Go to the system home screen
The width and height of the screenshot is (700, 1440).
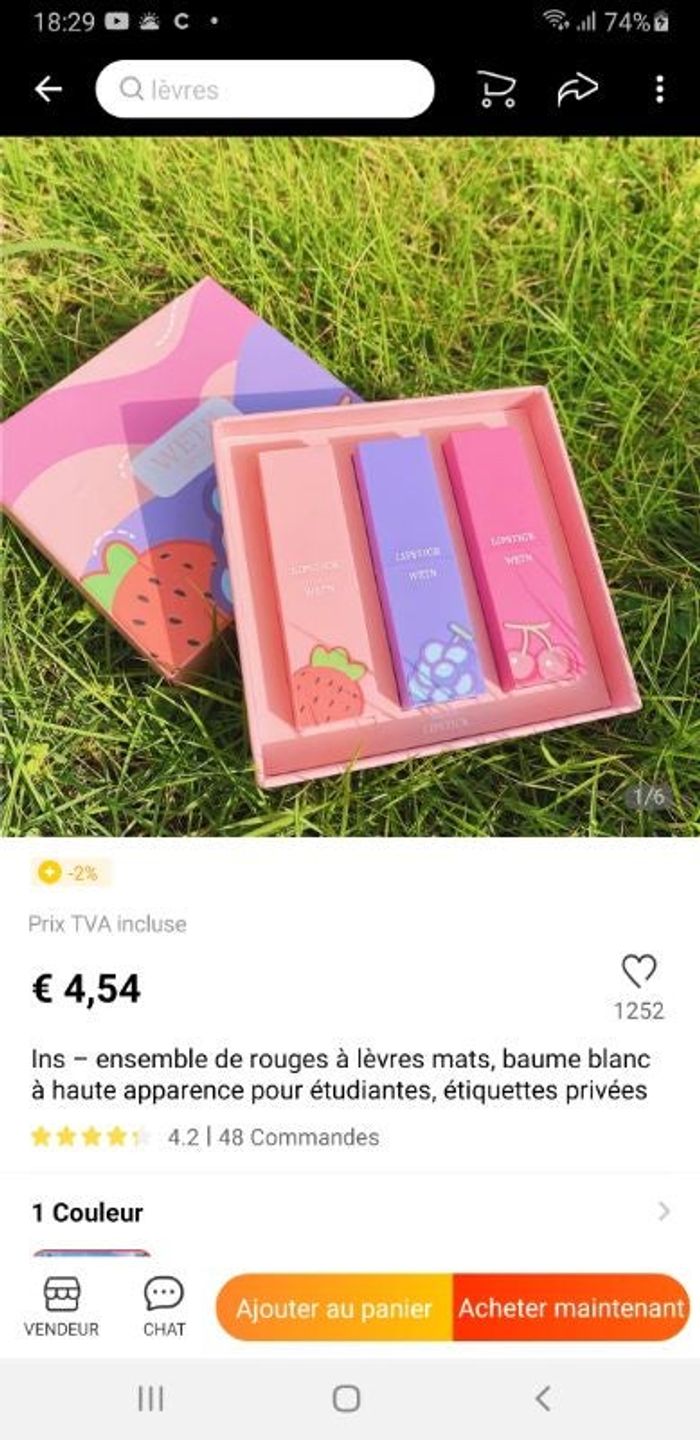346,1398
